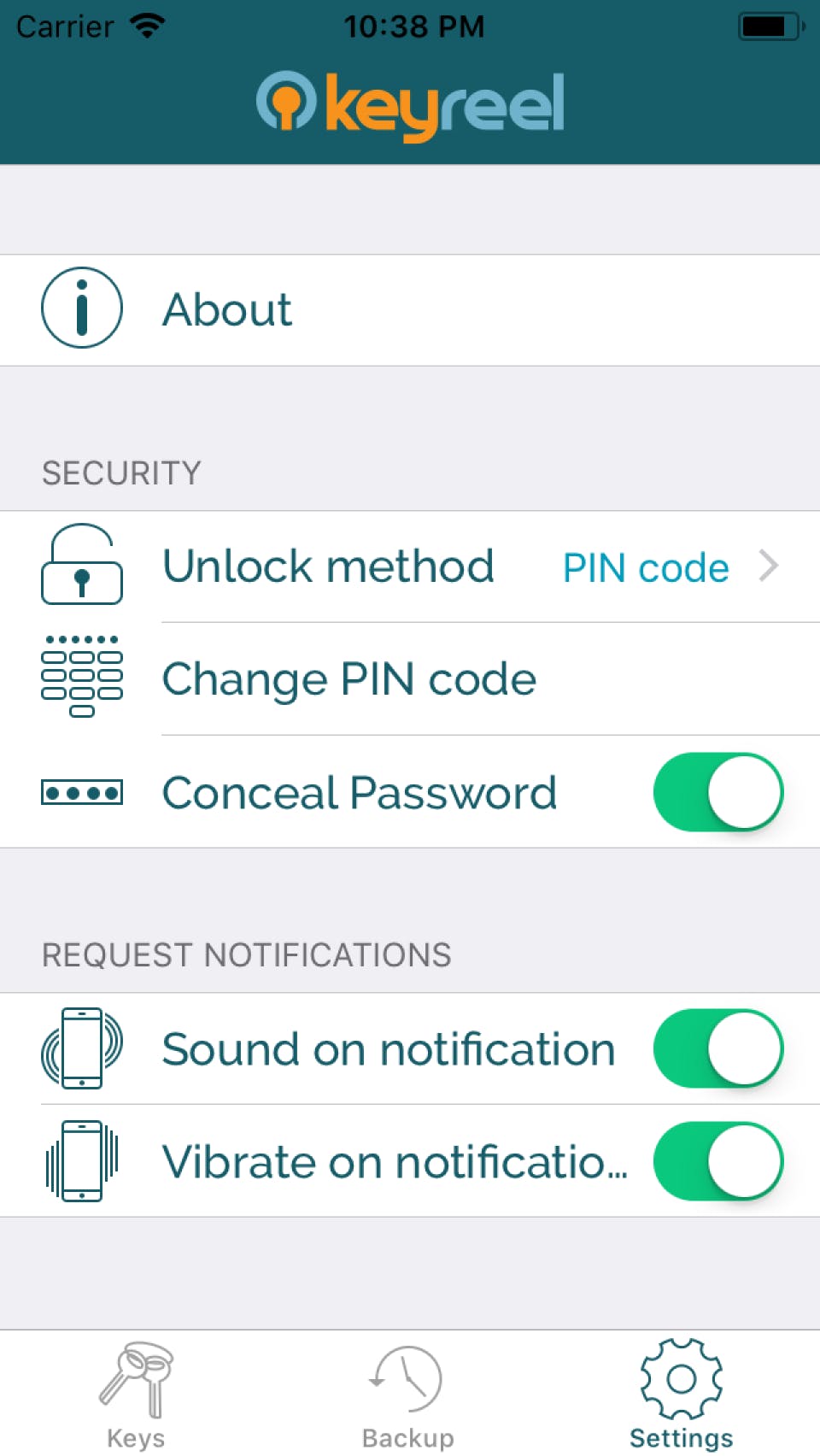This screenshot has height=1456, width=820.
Task: Disable Sound on notification
Action: (x=717, y=1048)
